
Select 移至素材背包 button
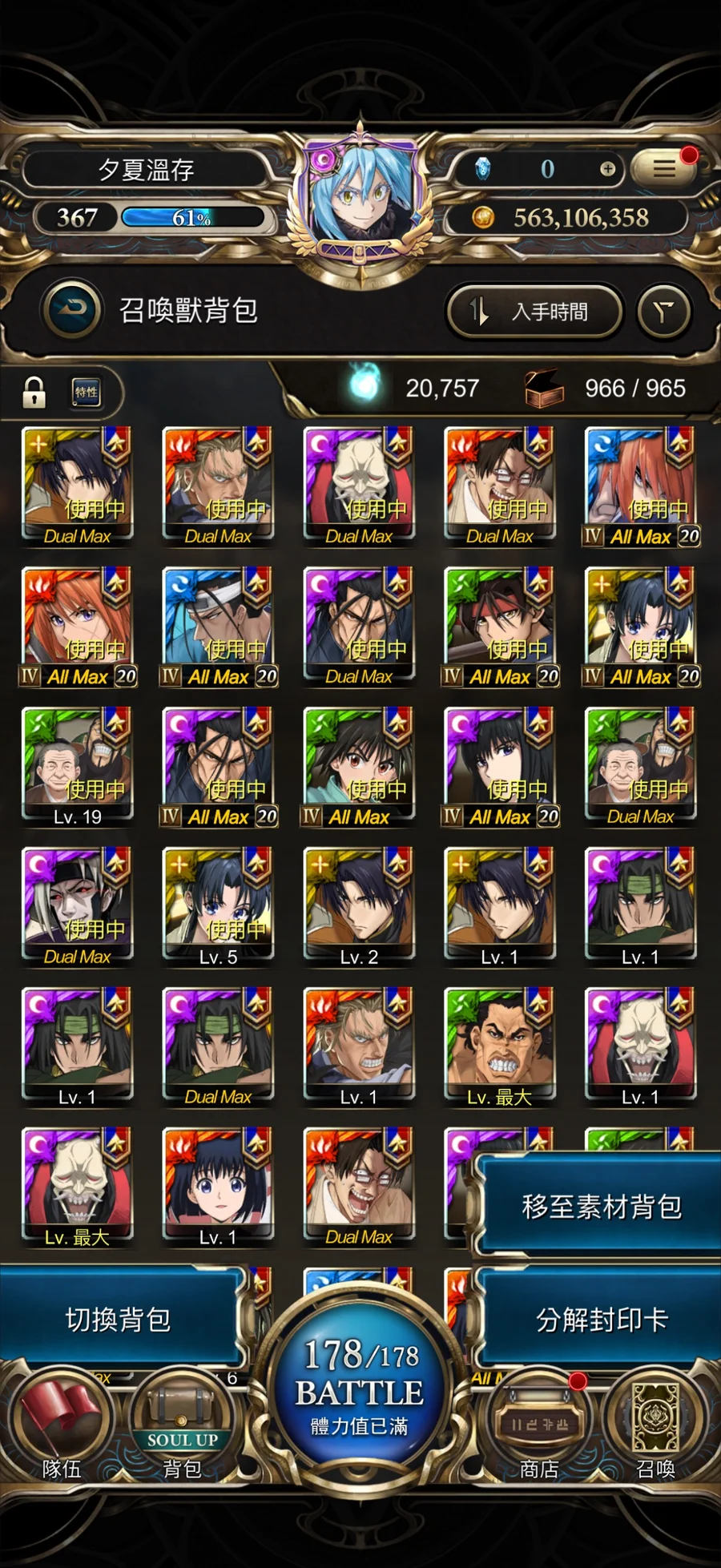pyautogui.click(x=601, y=1206)
